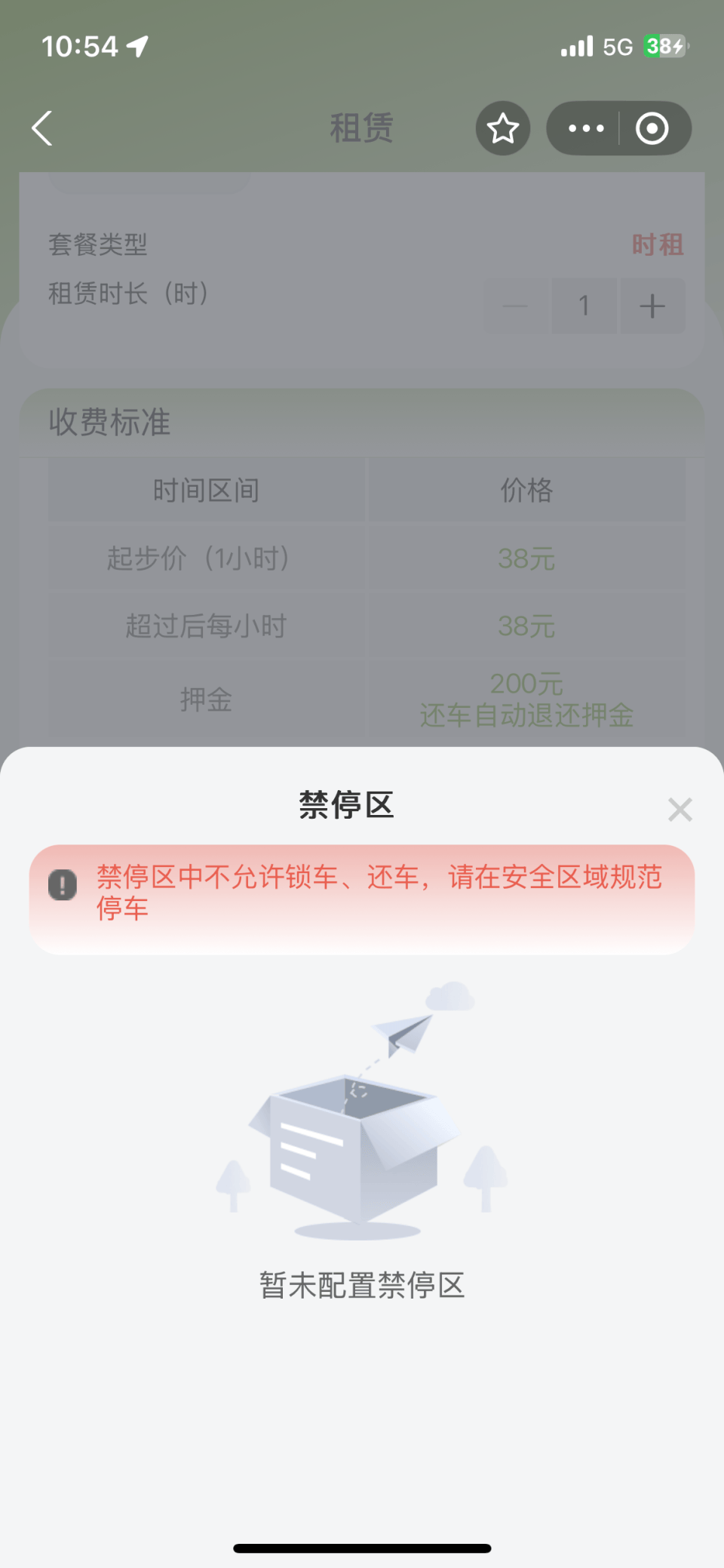Tap the 禁停区 sheet title
724x1568 pixels.
[x=345, y=806]
